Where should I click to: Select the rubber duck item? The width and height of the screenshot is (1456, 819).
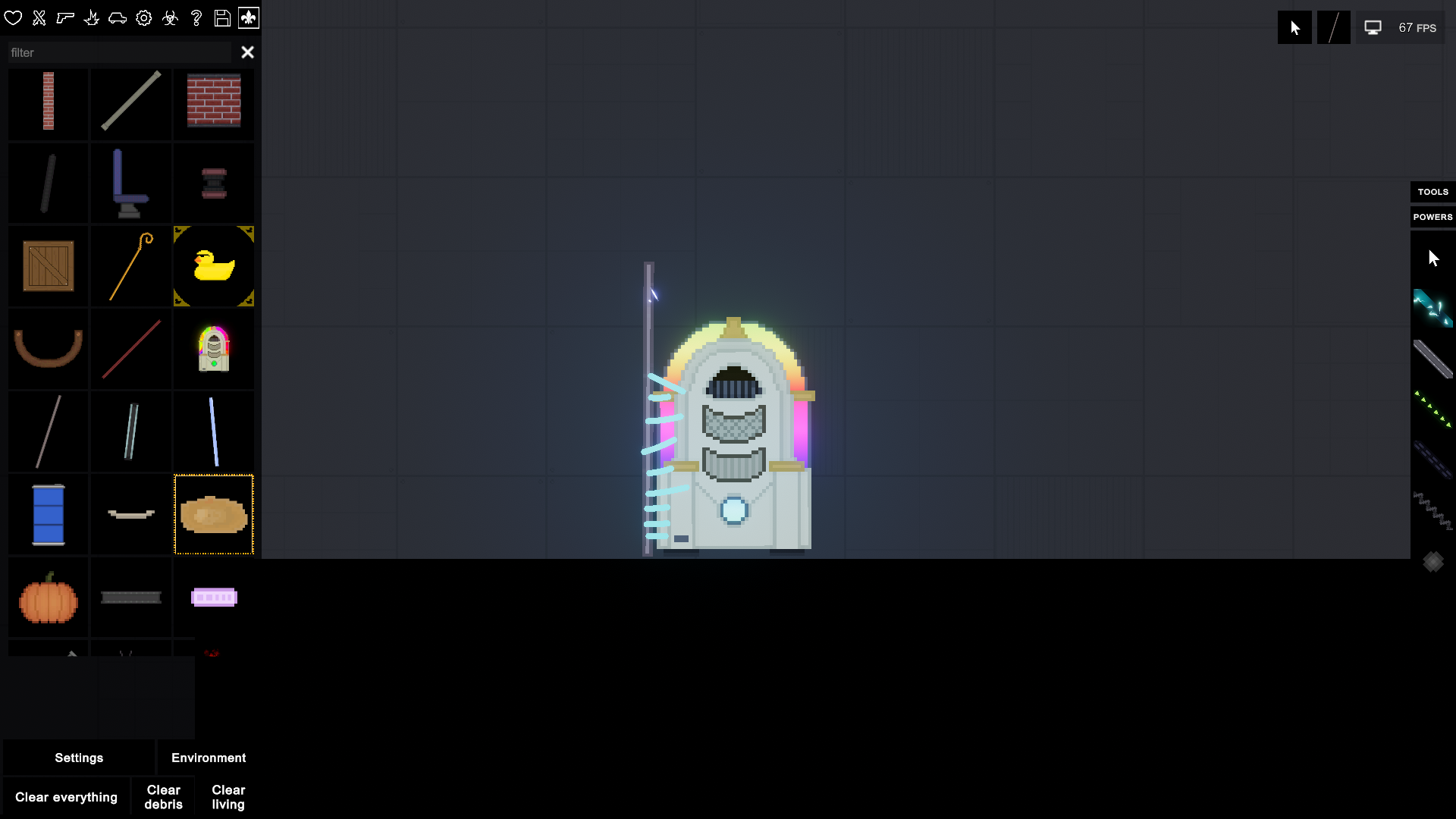pos(214,266)
